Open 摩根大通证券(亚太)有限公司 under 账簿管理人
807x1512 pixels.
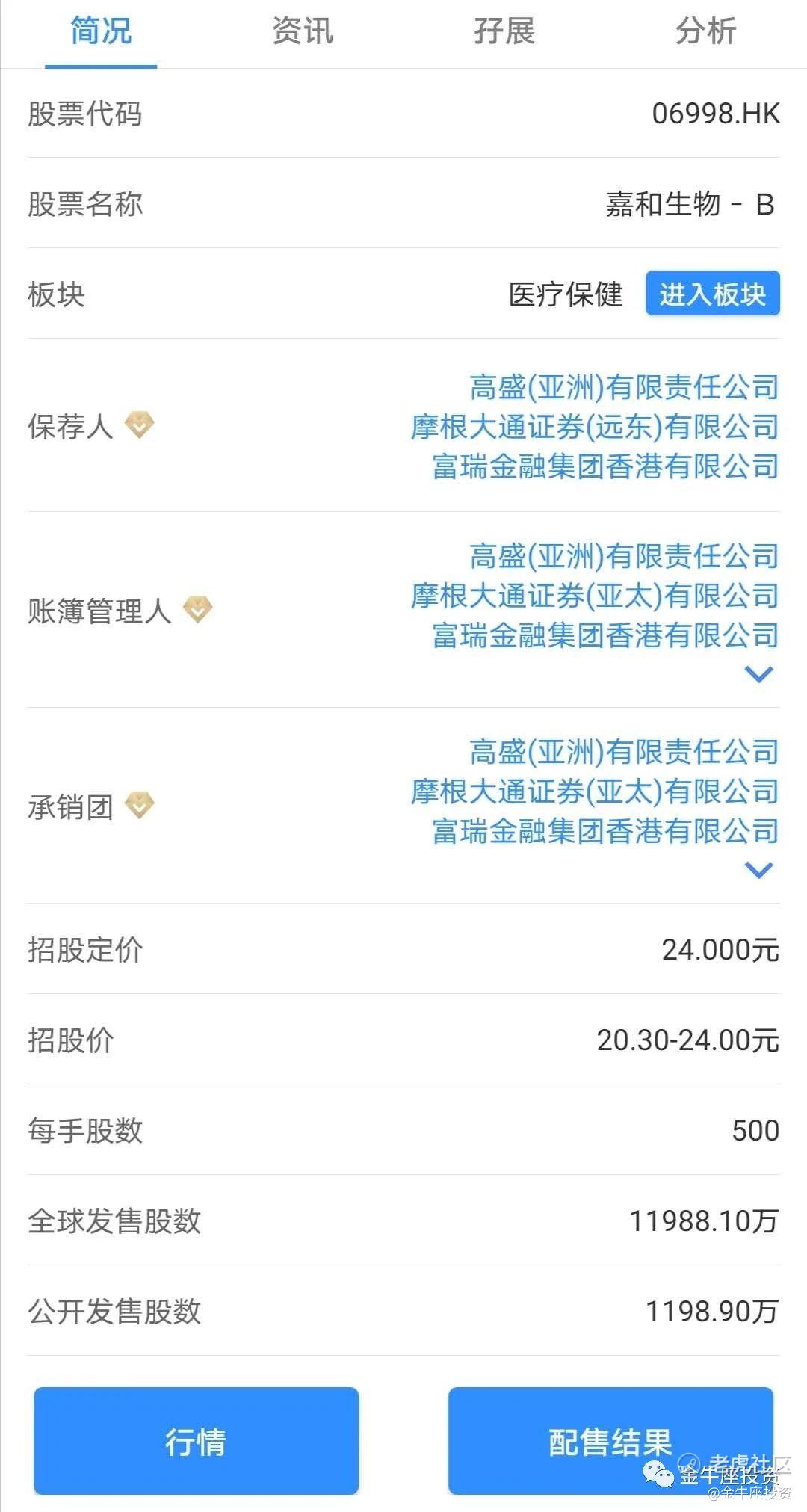click(595, 596)
